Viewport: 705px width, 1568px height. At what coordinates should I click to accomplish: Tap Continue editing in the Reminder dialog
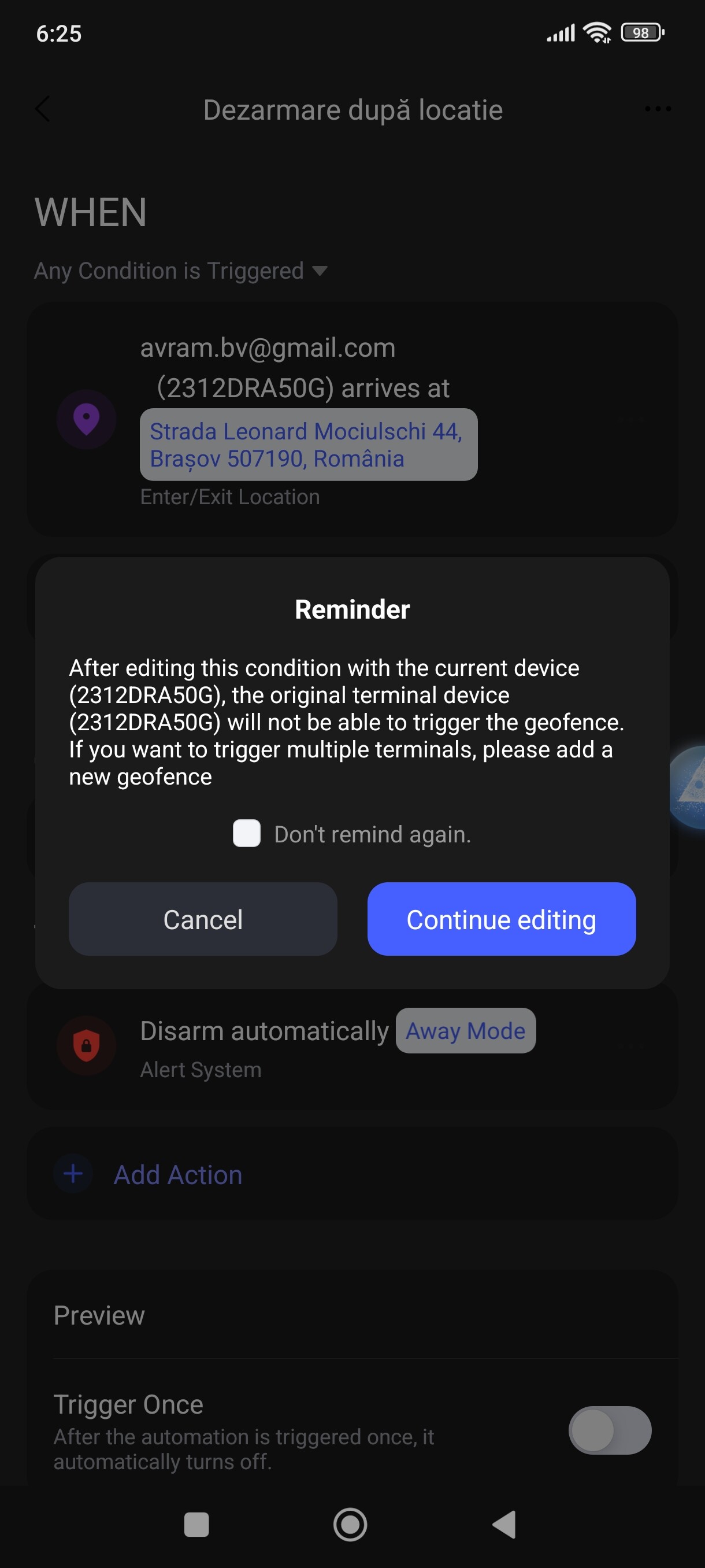[x=500, y=919]
